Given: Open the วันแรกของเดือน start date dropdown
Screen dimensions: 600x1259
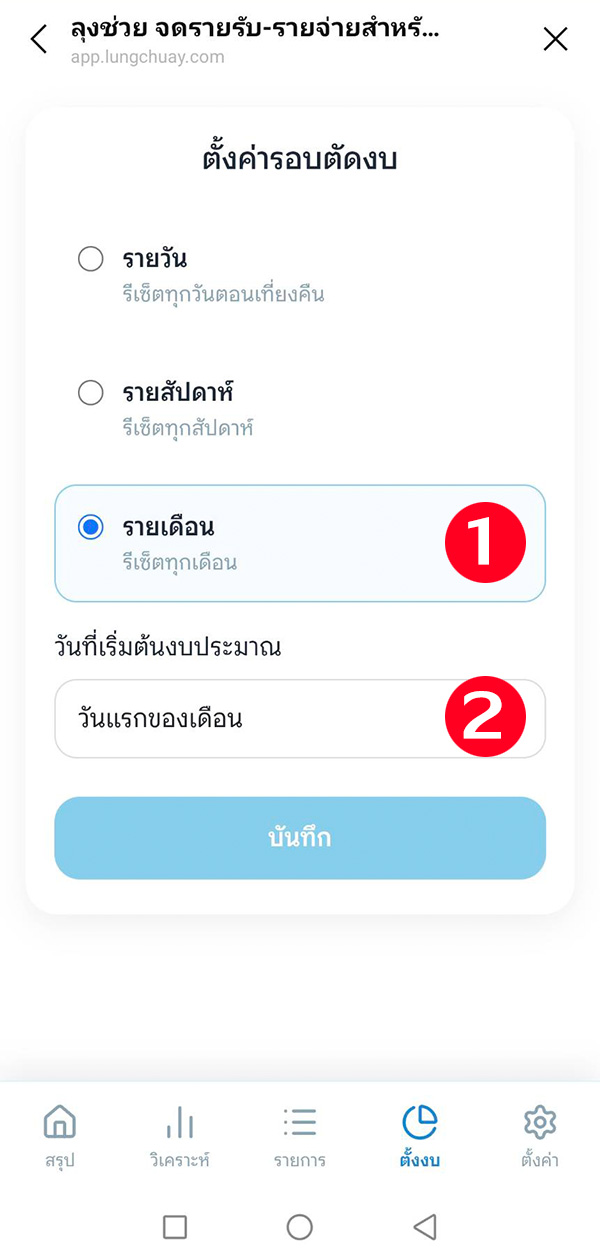Looking at the screenshot, I should [299, 719].
